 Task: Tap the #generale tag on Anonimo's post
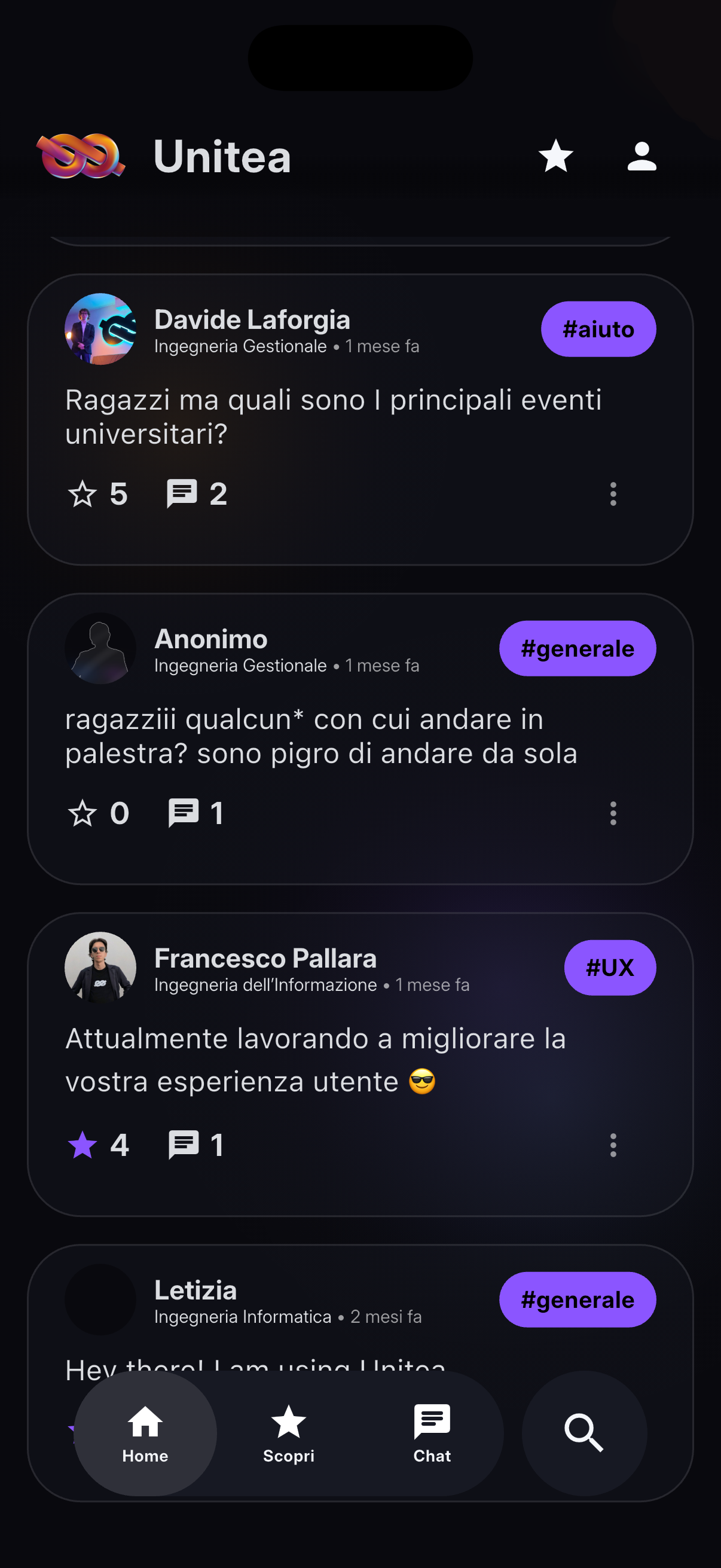(578, 648)
